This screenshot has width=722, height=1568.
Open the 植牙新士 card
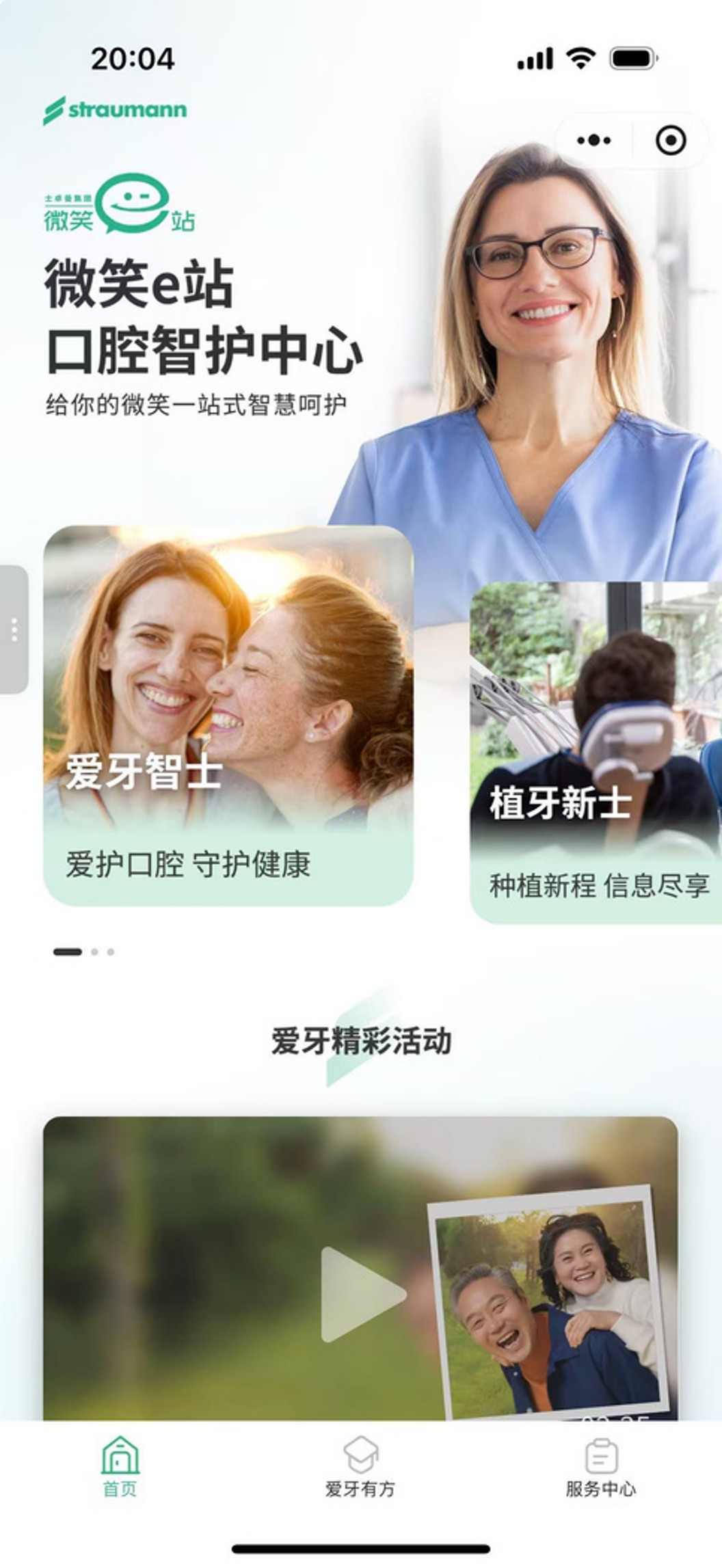596,752
